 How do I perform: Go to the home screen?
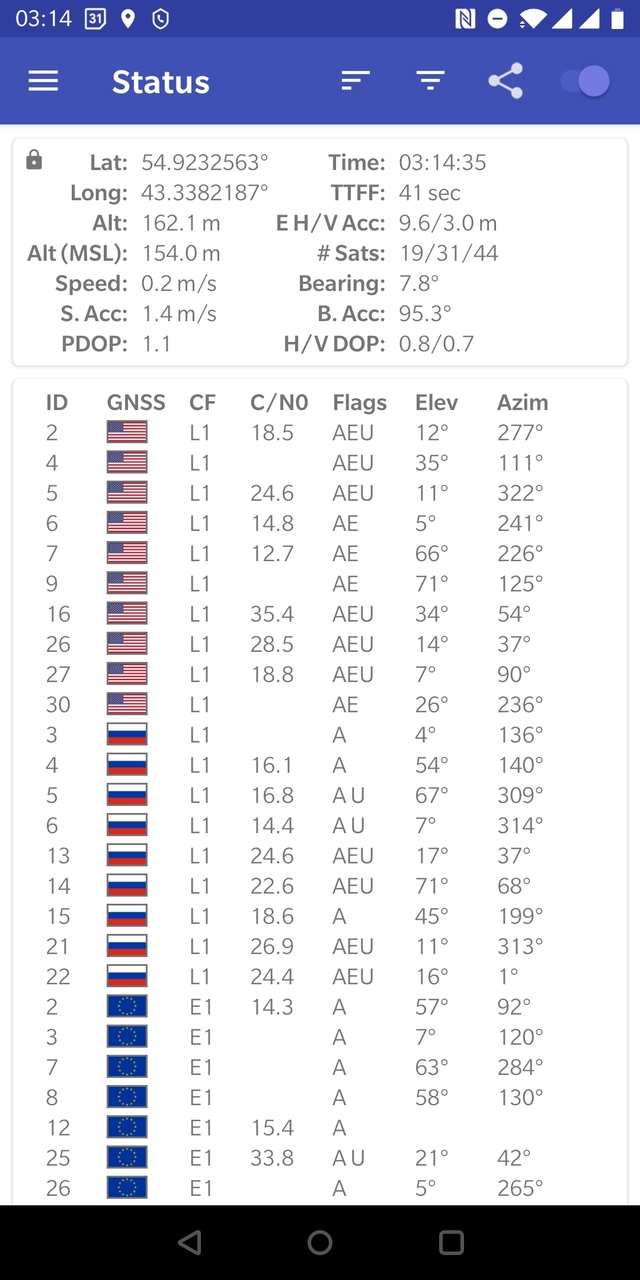coord(320,1242)
